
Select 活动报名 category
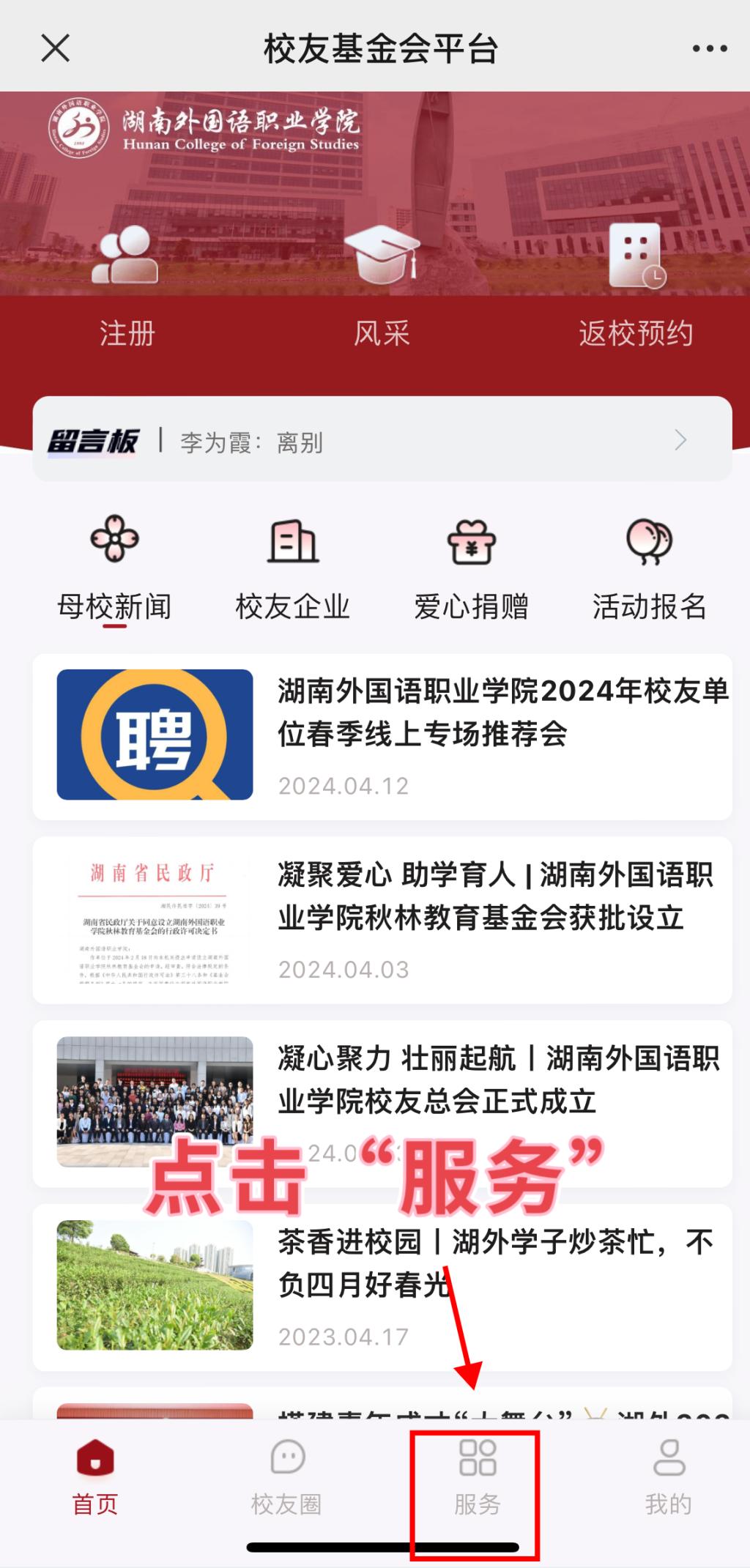point(649,569)
